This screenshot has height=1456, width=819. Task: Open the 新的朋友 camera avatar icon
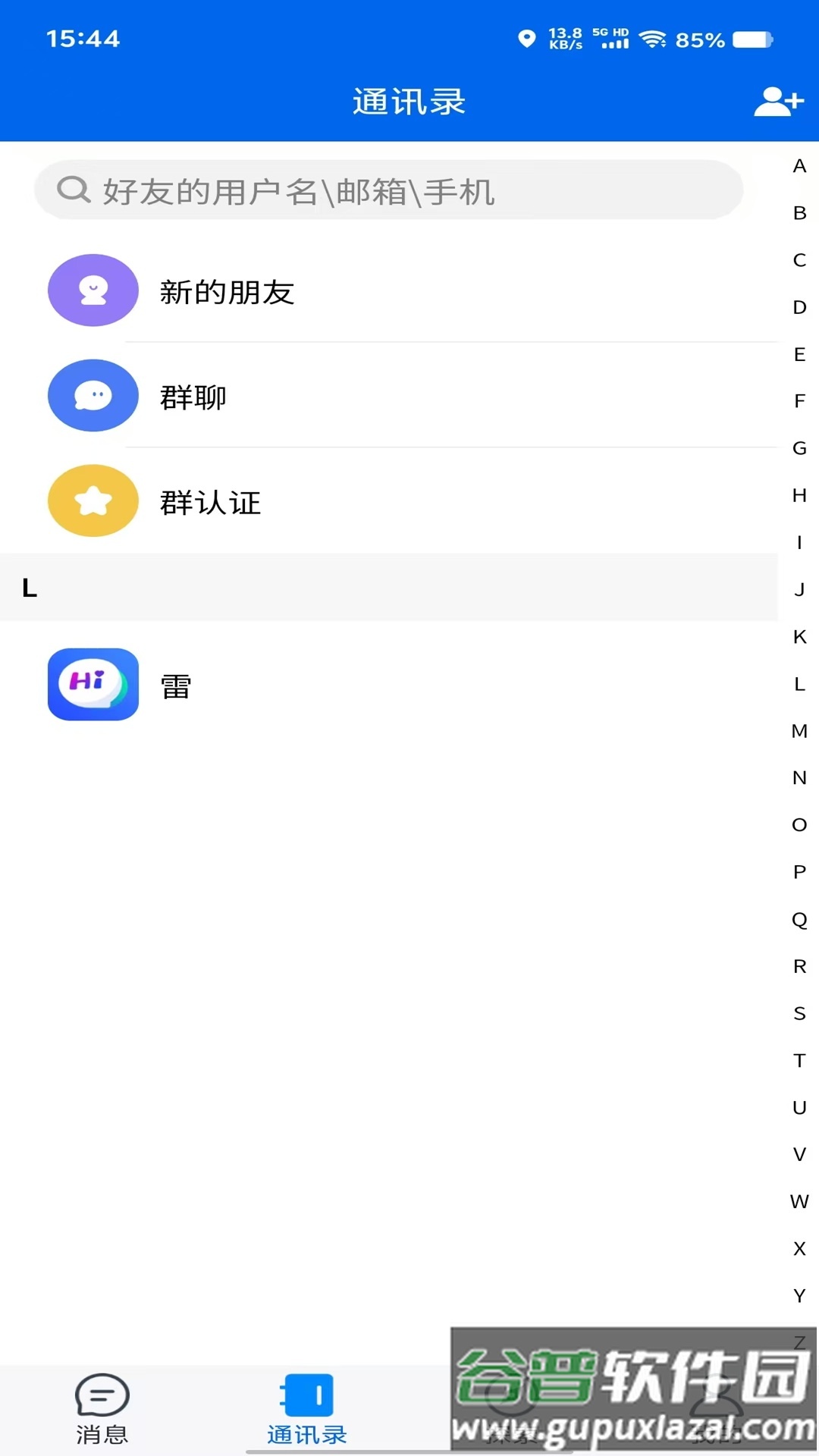pos(92,290)
